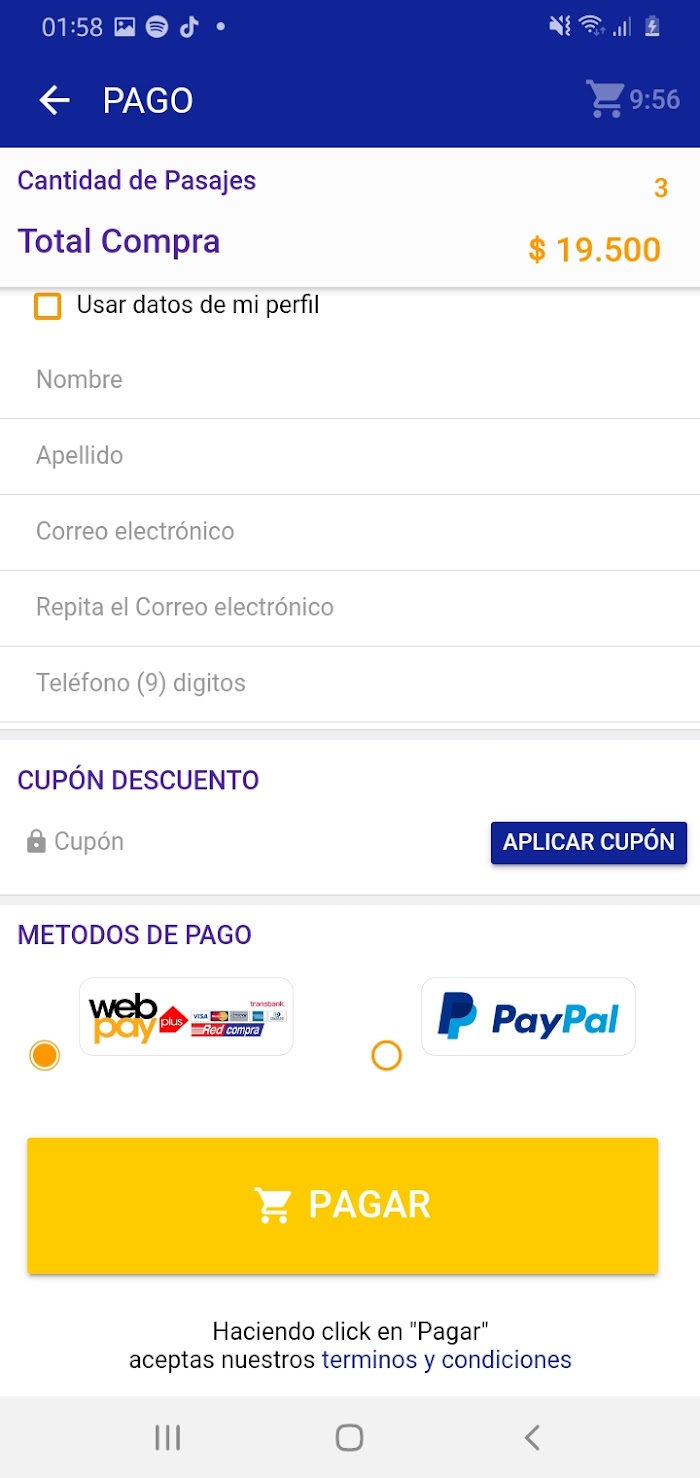This screenshot has height=1478, width=700.
Task: Choose PayPal as payment method
Action: [386, 1055]
